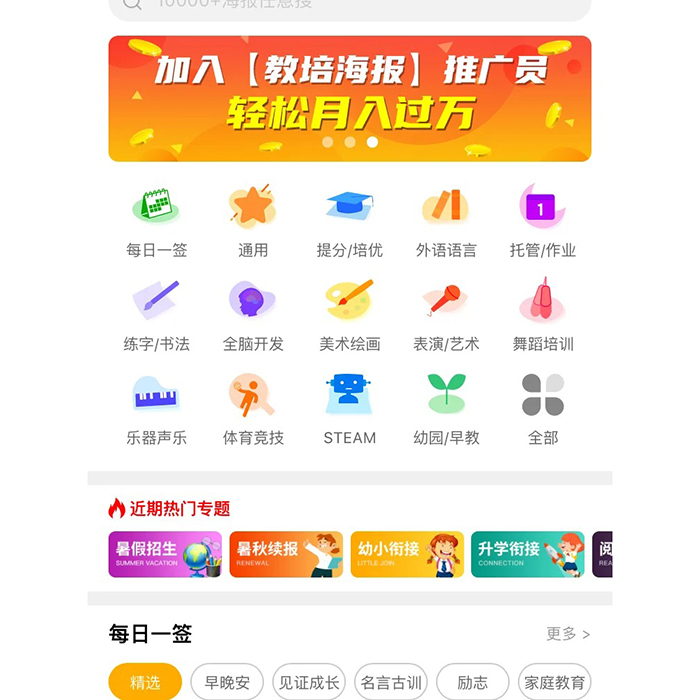Select the 通用 category
The image size is (700, 700).
[253, 220]
